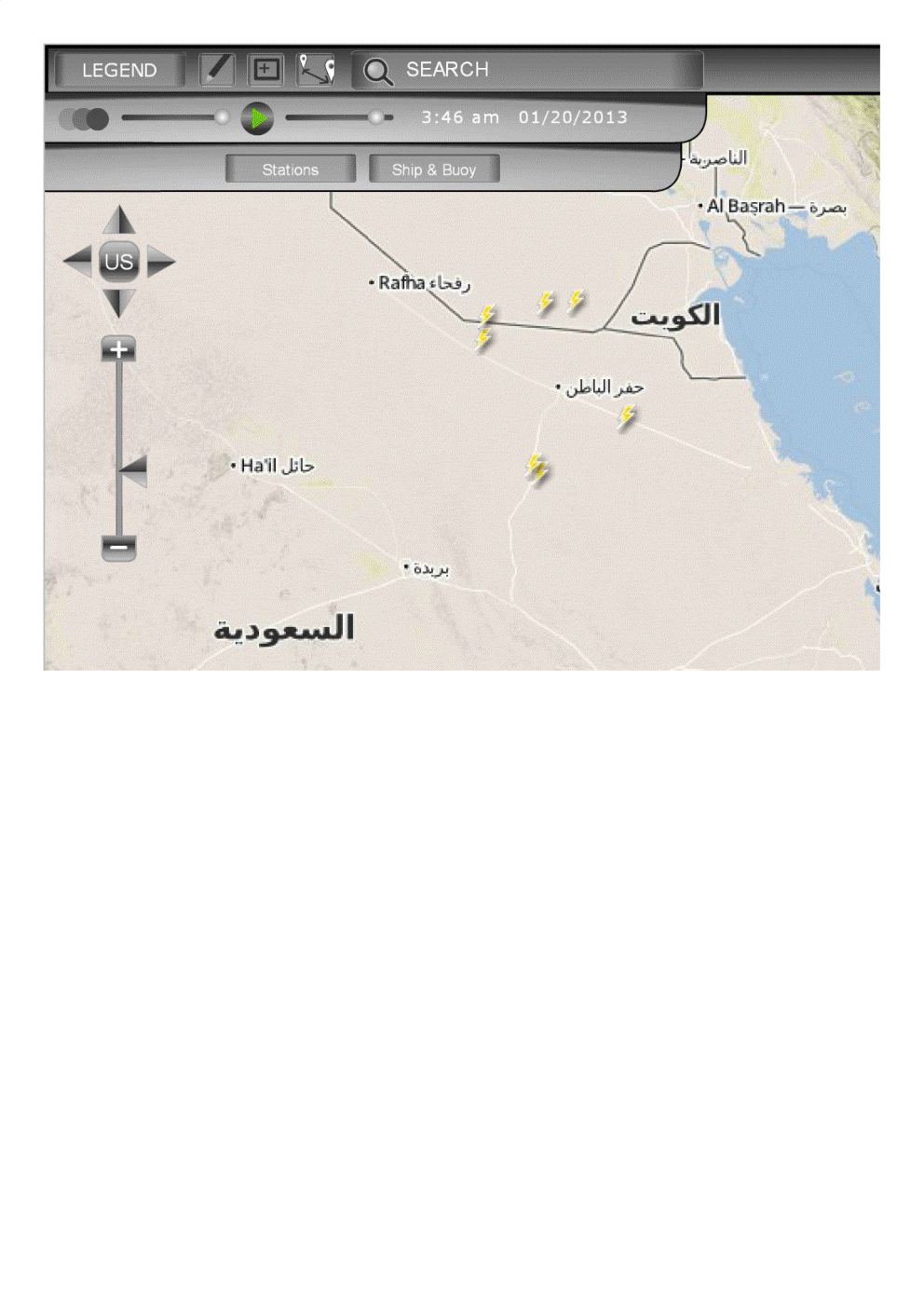Open the SEARCH field
Image resolution: width=924 pixels, height=1307 pixels.
point(526,70)
